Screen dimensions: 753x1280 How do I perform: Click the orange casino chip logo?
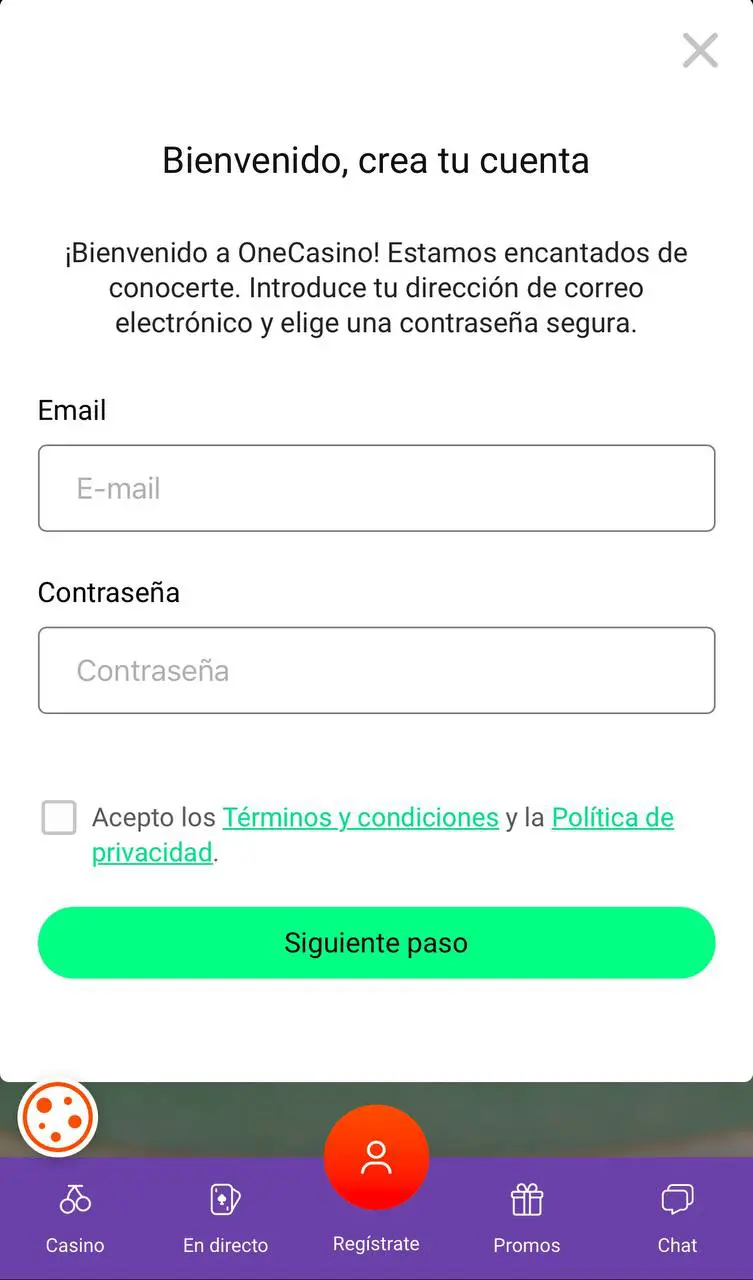coord(57,1118)
